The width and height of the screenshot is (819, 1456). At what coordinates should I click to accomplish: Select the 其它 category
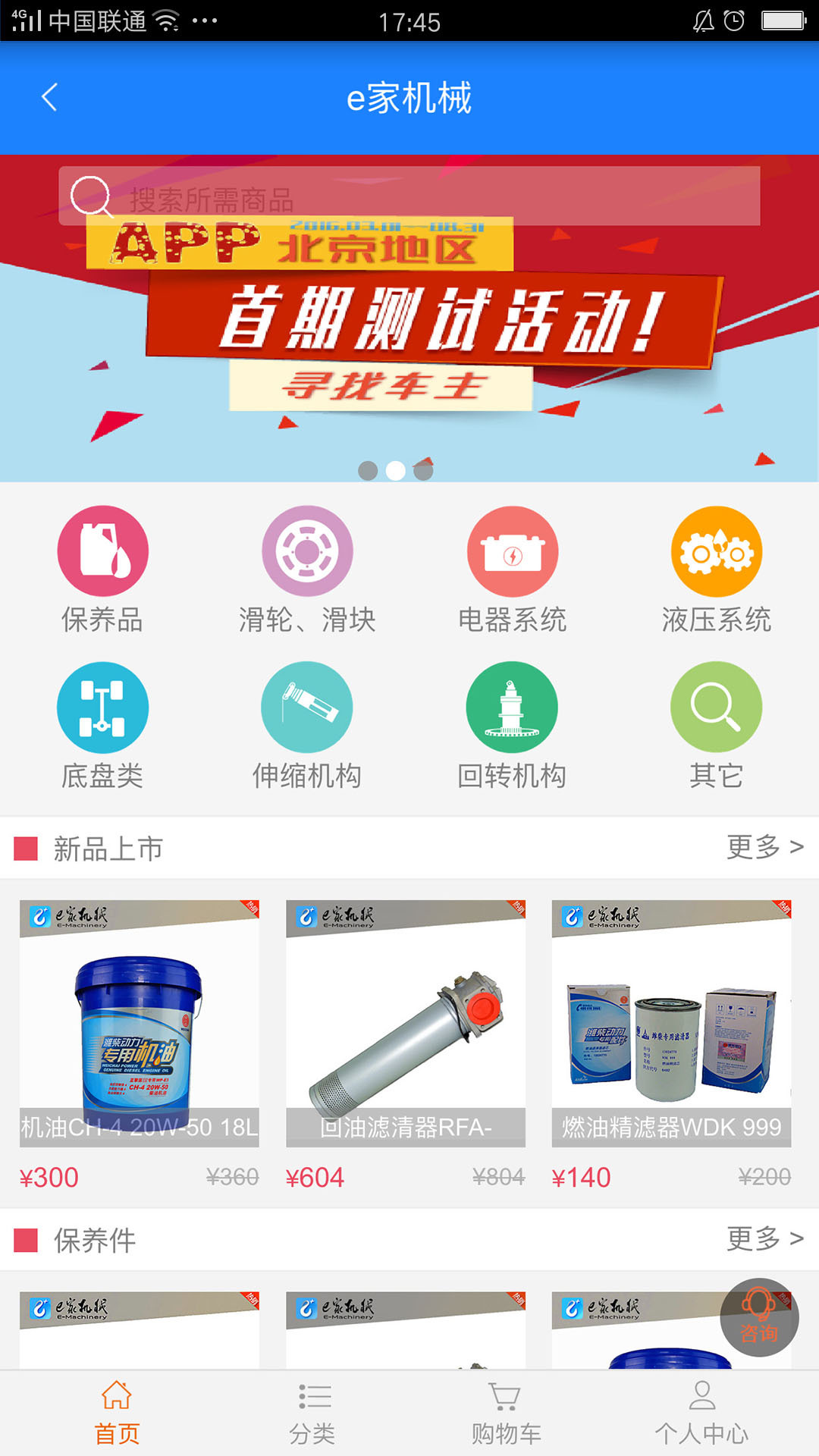tap(717, 725)
